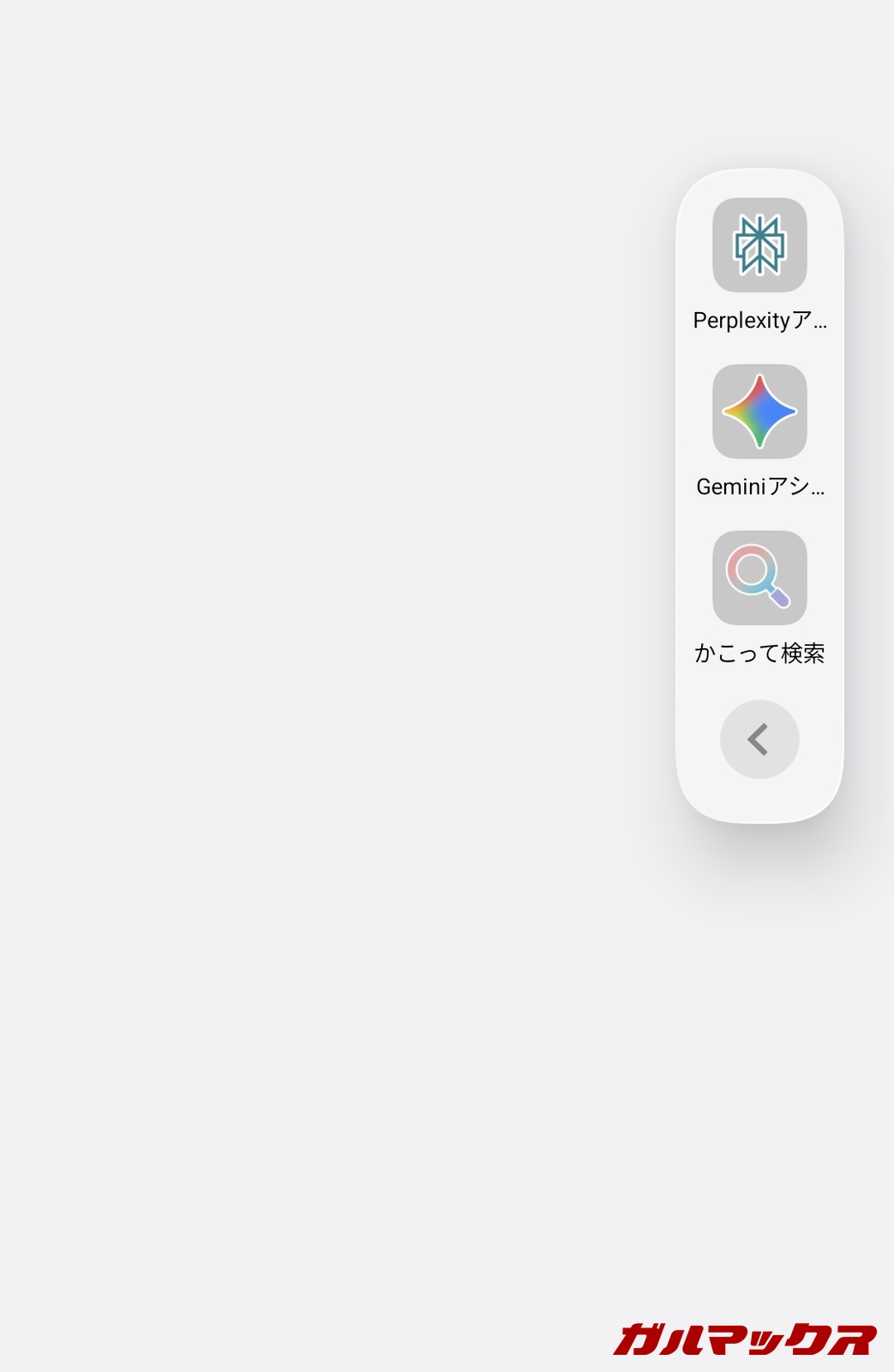Start かこって検索 (Circle to Search)
The image size is (894, 1372).
point(759,578)
